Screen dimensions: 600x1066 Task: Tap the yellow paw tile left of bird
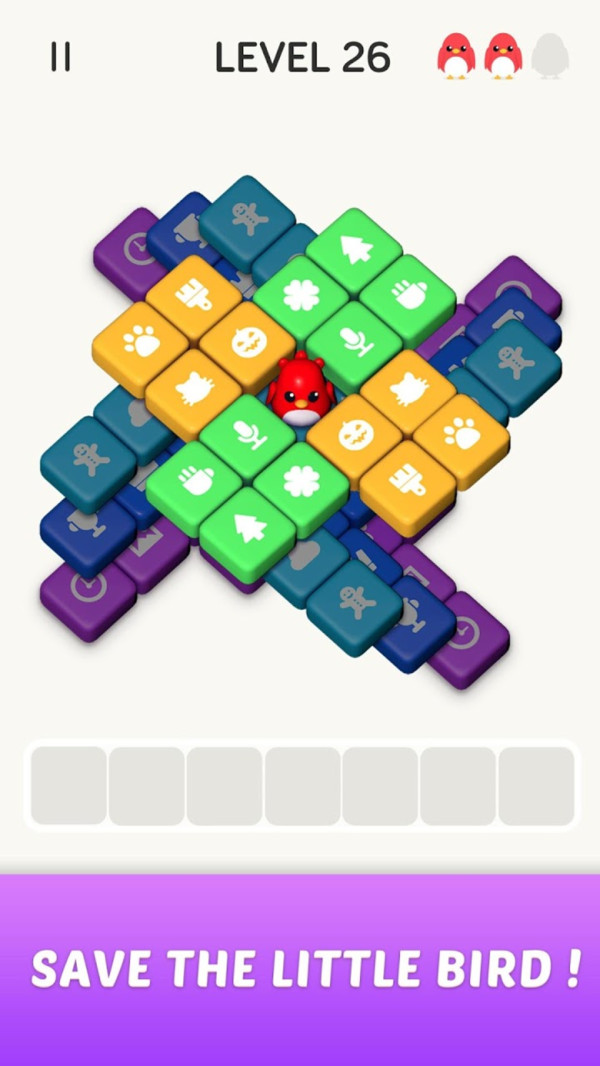coord(140,341)
